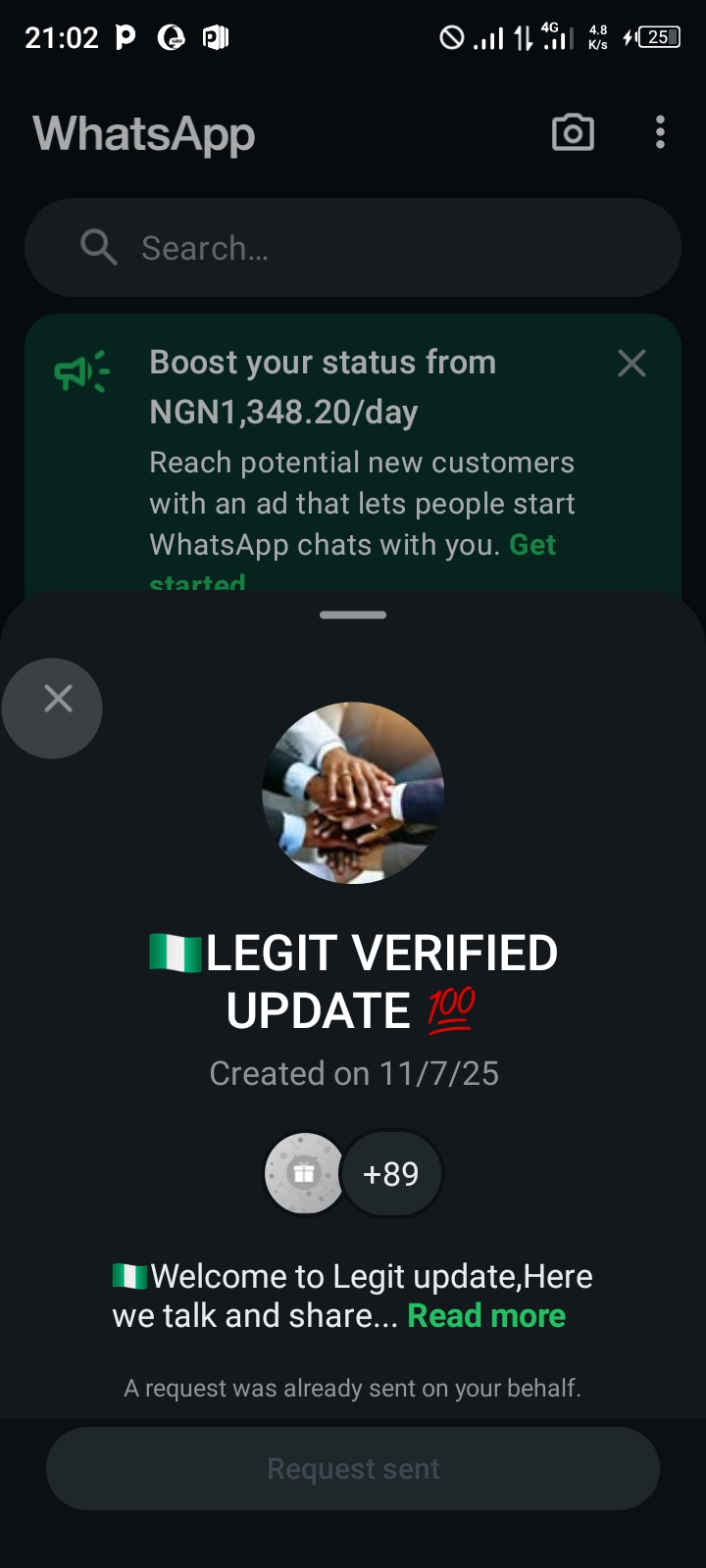
Task: Dismiss the Boost your status banner
Action: (x=631, y=364)
